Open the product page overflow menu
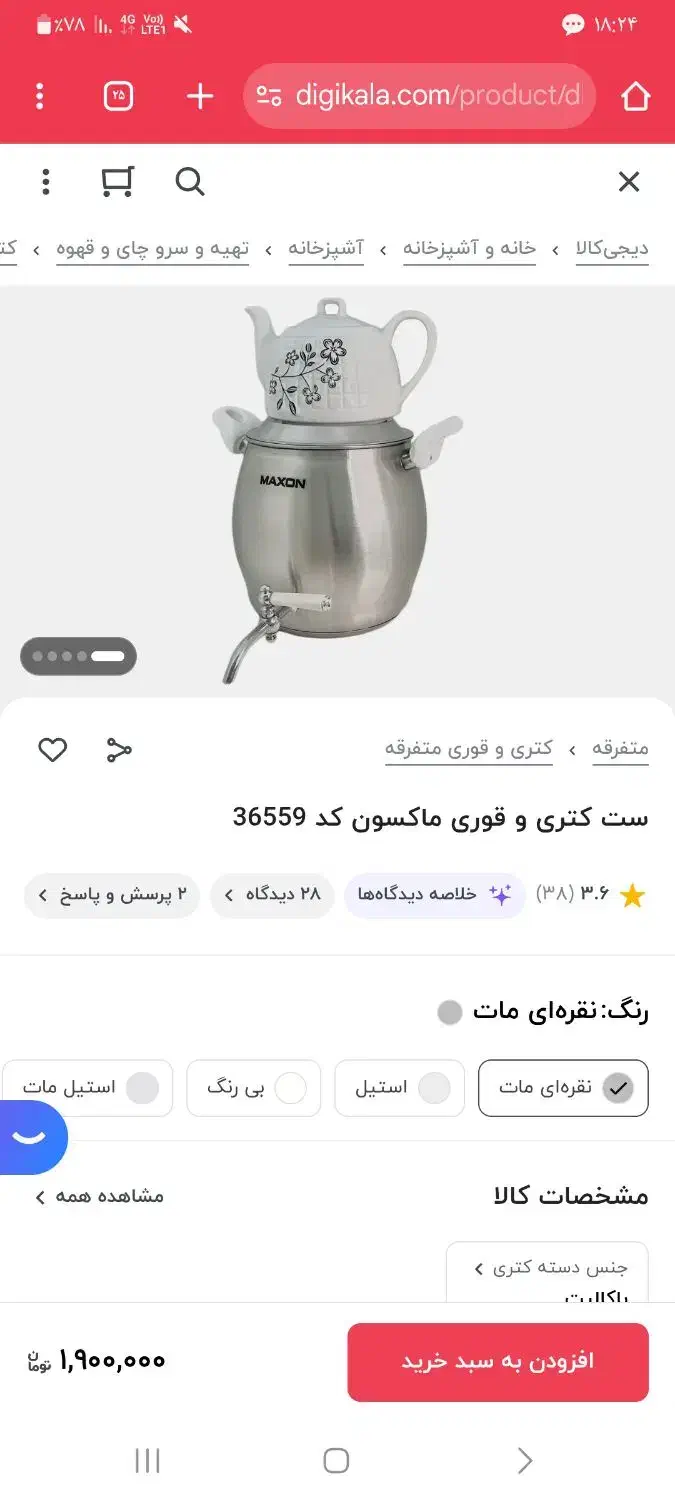The width and height of the screenshot is (675, 1500). (46, 182)
